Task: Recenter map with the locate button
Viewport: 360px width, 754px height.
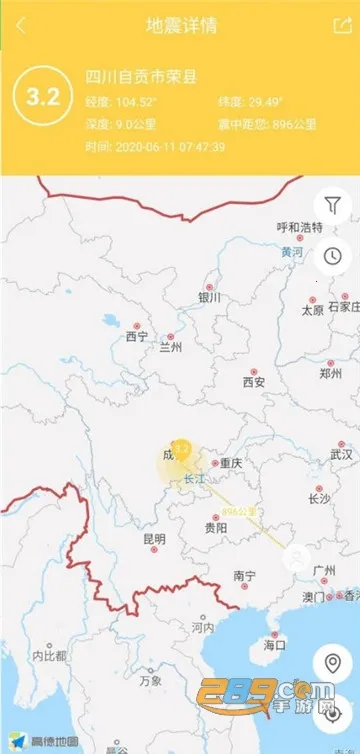Action: 332,715
